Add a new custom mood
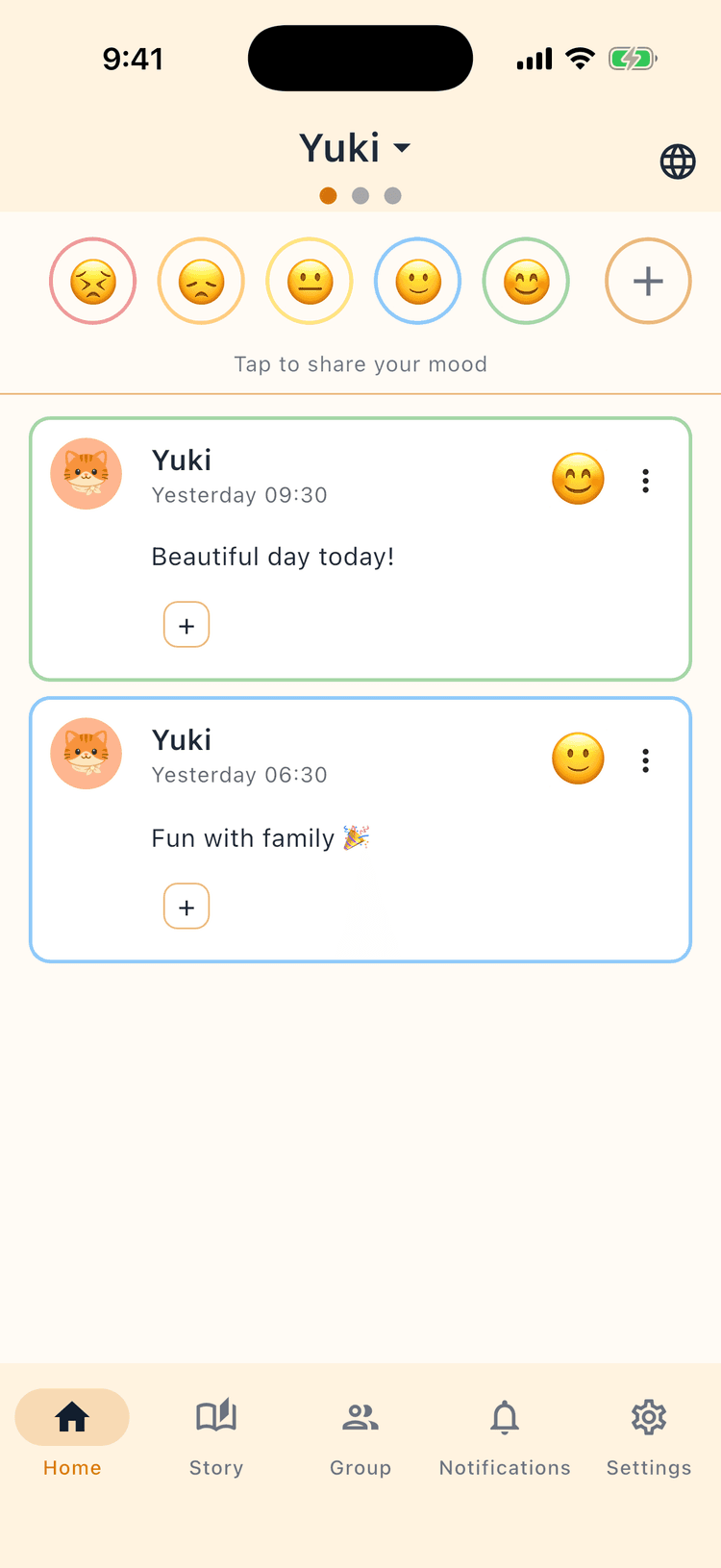This screenshot has width=721, height=1568. [647, 281]
